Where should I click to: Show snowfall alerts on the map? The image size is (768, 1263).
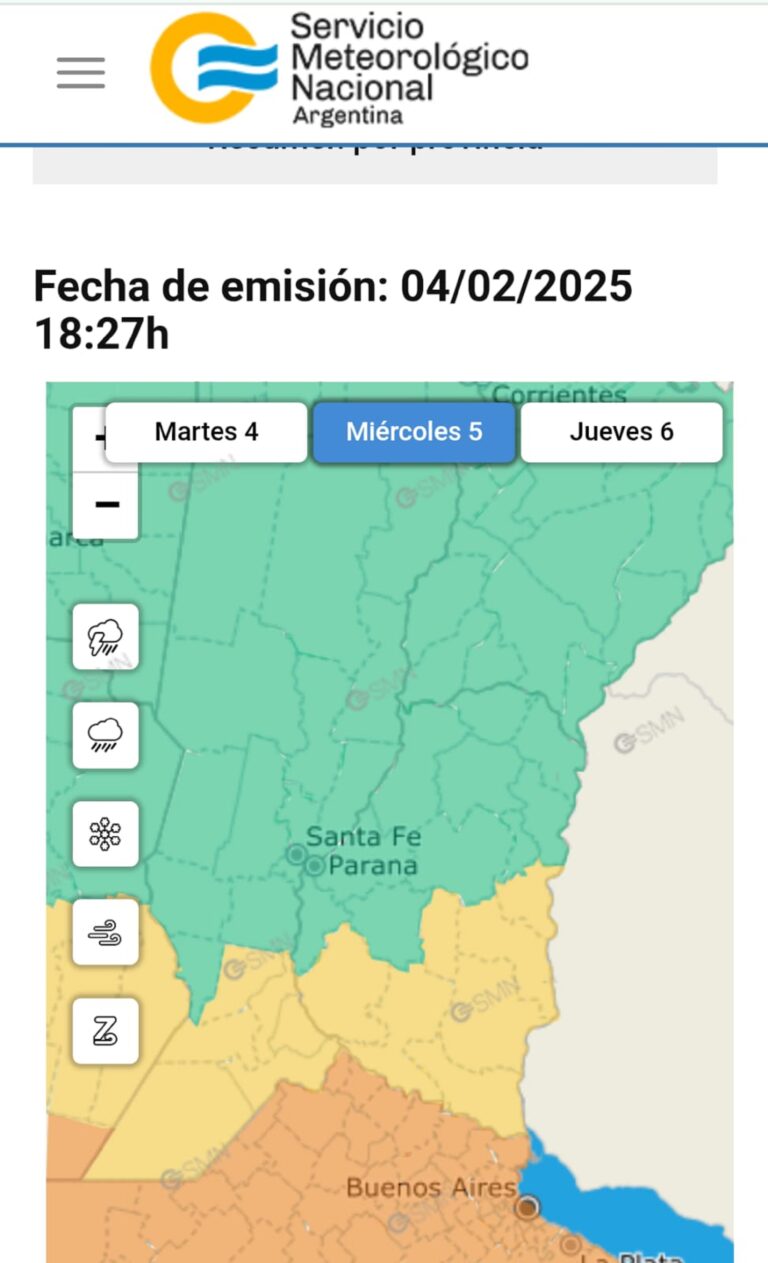click(106, 834)
